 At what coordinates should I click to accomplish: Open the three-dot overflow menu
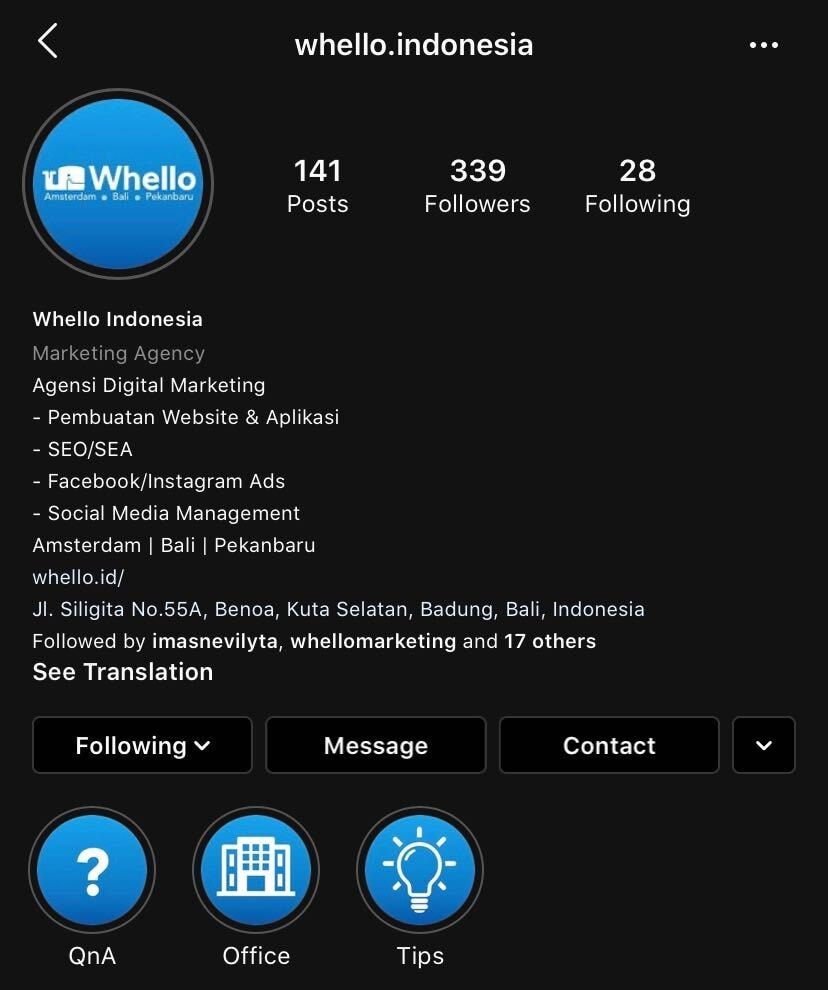763,45
